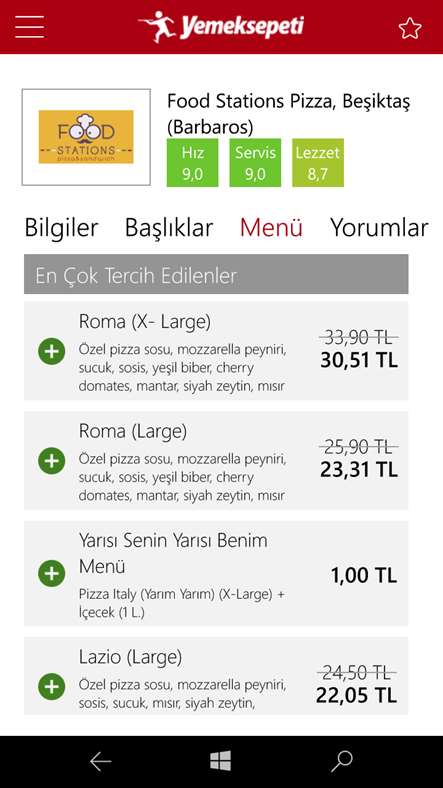Switch to the Bilgiler tab
Viewport: 443px width, 788px height.
(x=61, y=228)
